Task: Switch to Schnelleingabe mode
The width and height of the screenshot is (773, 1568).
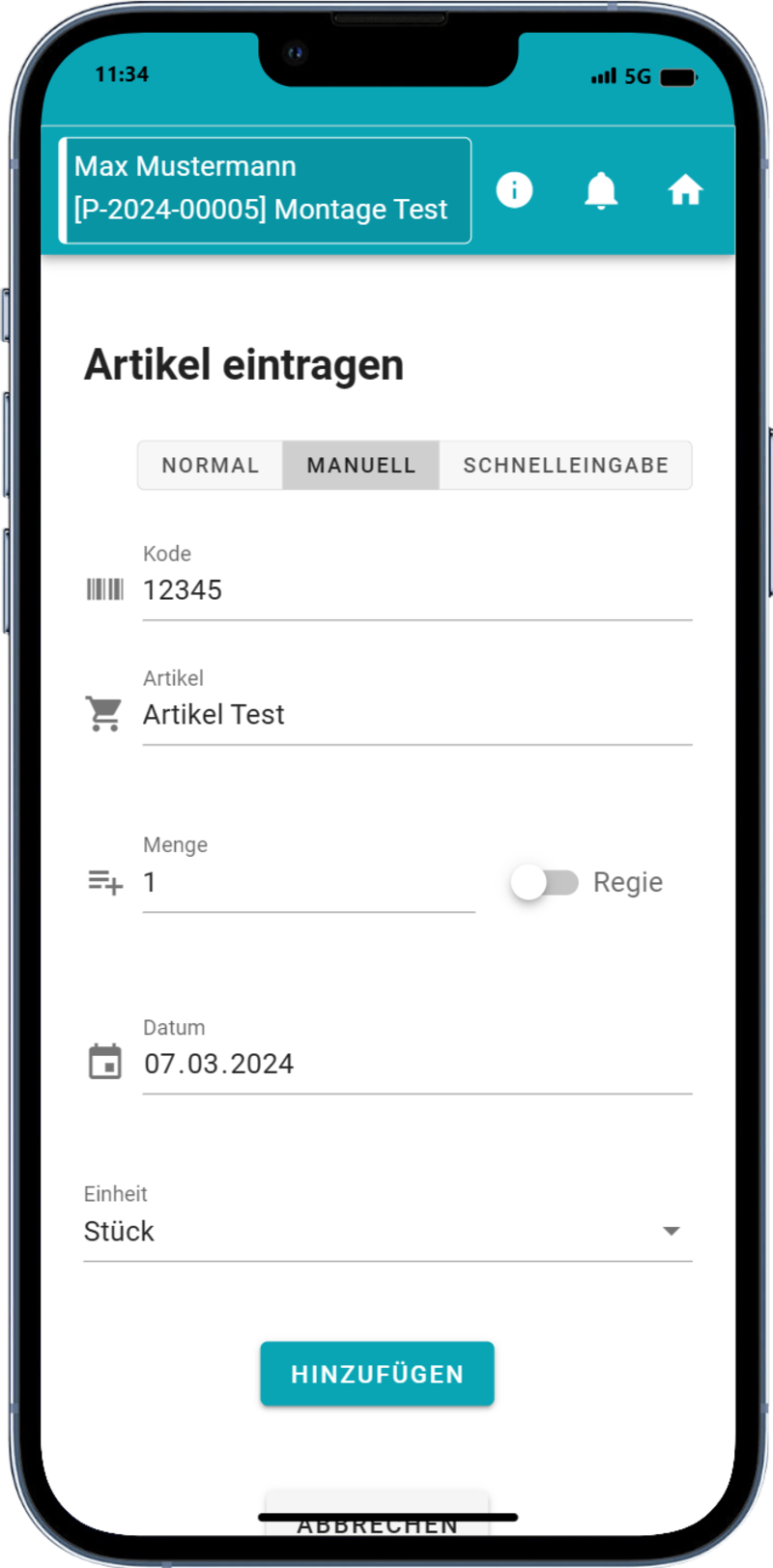Action: click(565, 466)
